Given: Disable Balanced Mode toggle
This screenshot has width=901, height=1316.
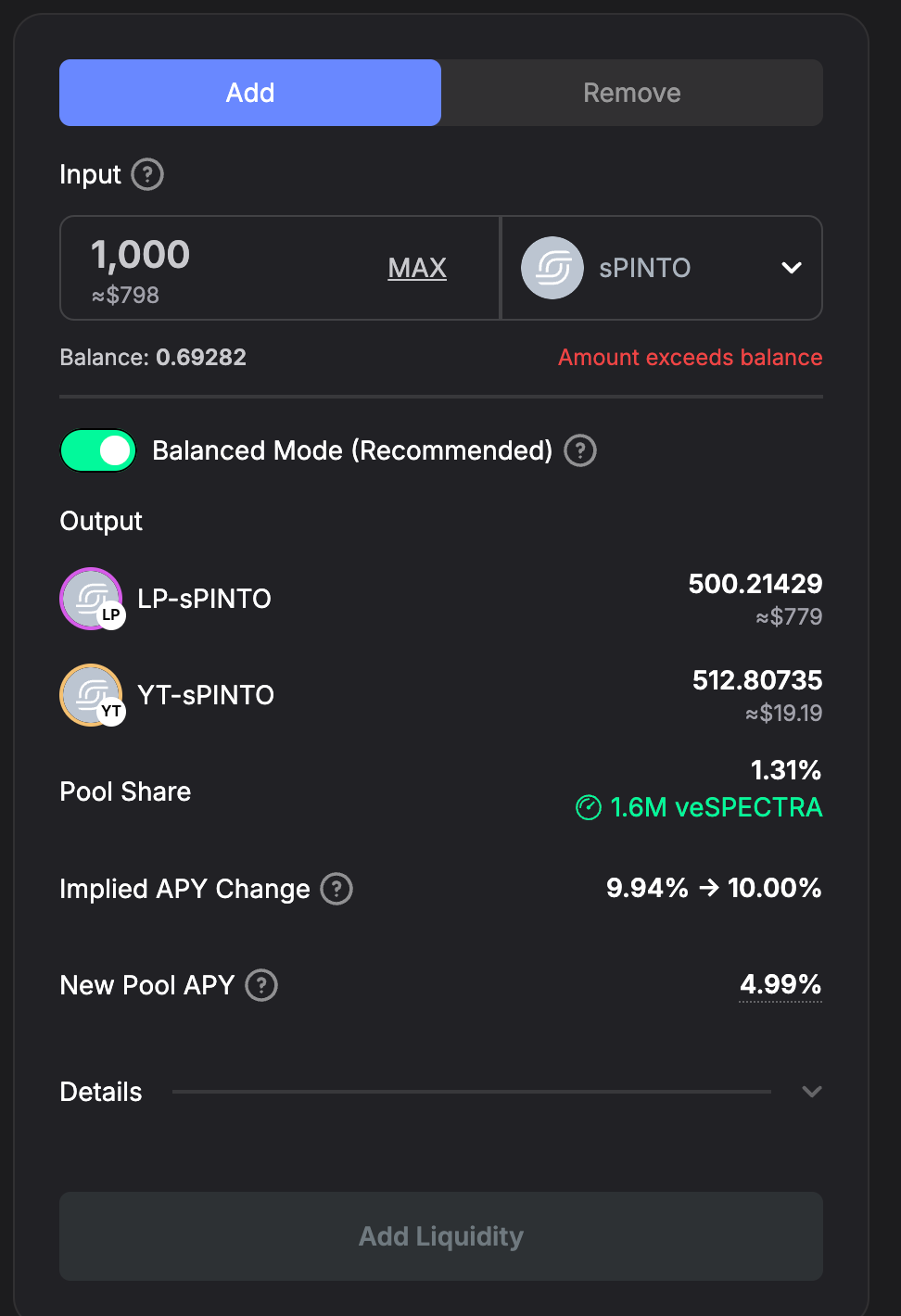Looking at the screenshot, I should [98, 450].
